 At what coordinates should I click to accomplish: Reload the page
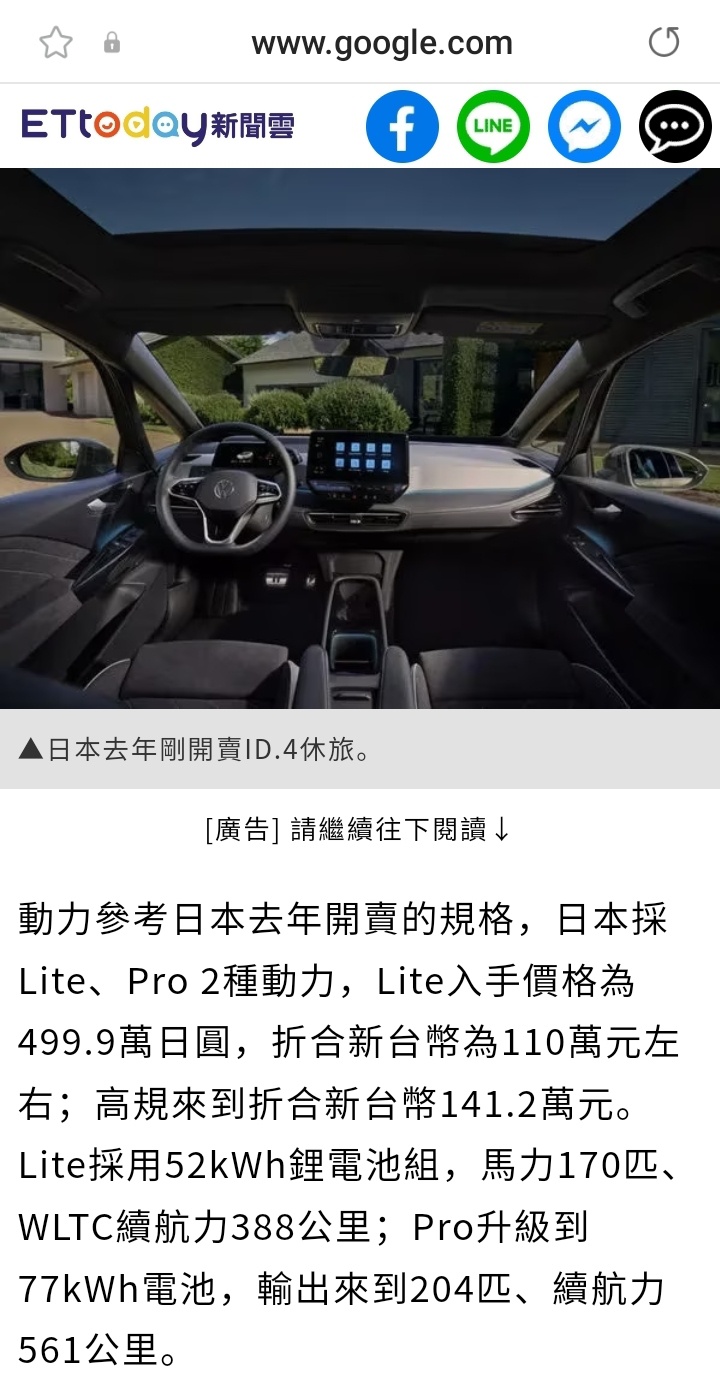(663, 42)
